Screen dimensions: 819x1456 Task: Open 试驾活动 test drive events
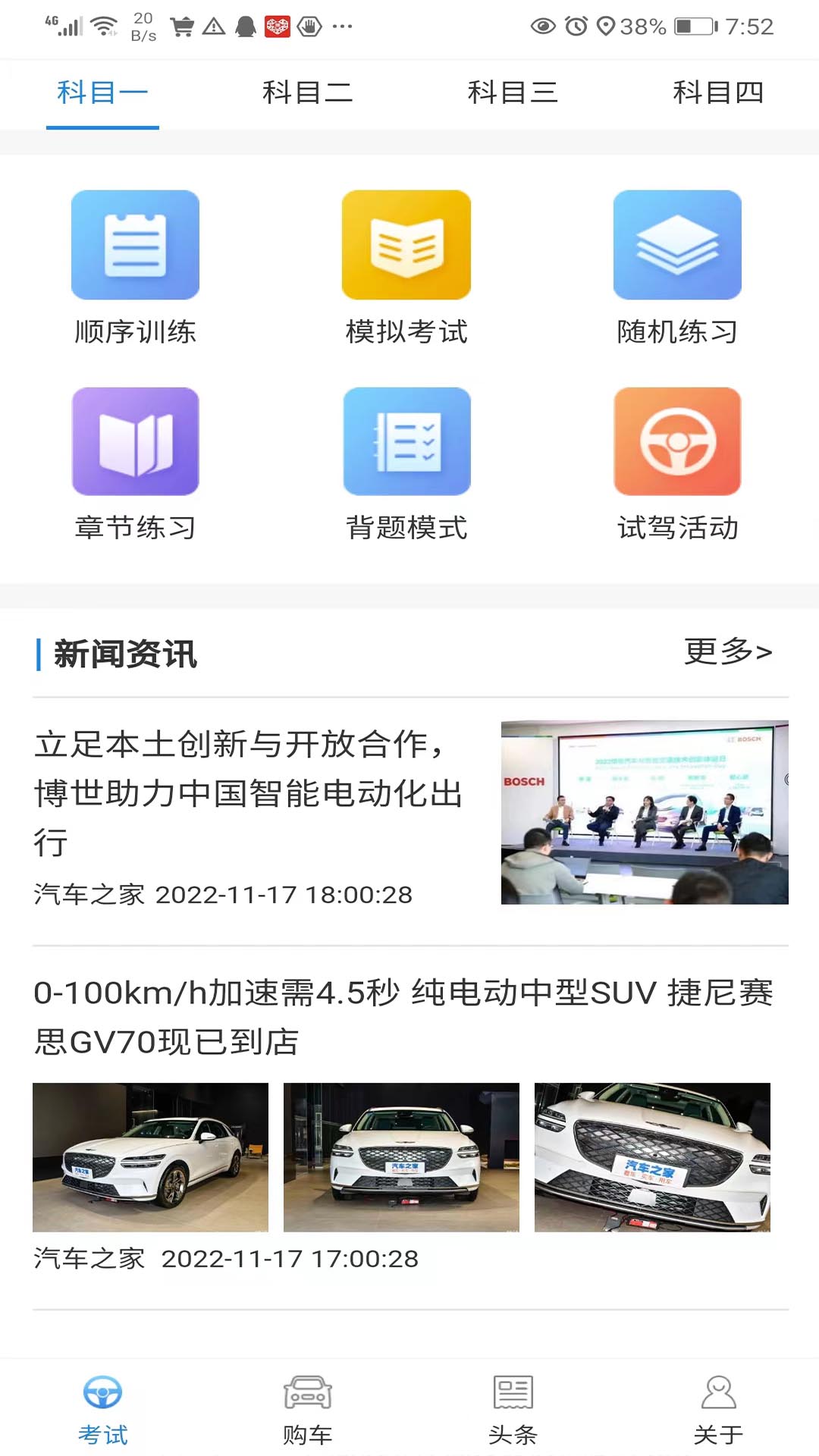[677, 463]
